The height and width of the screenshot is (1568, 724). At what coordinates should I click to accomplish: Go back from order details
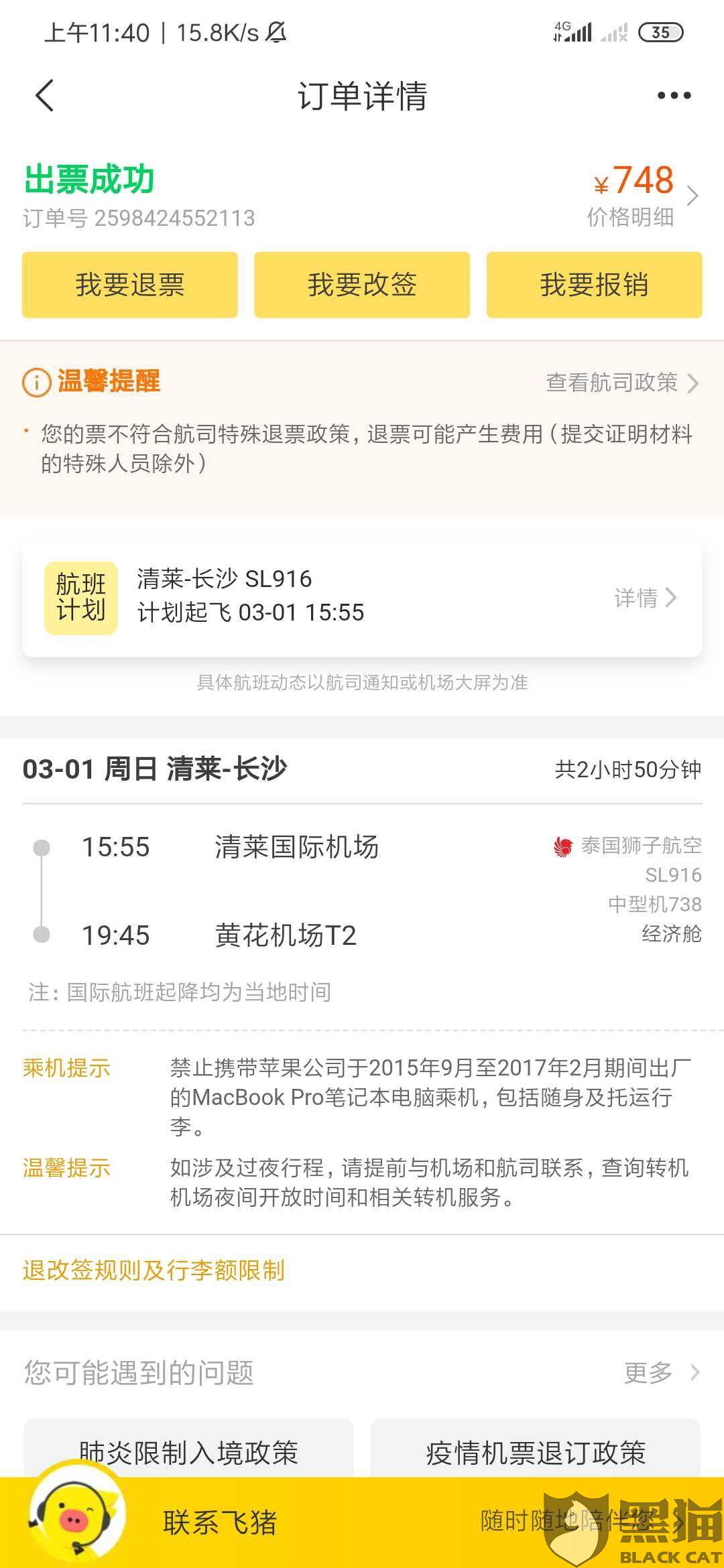[44, 95]
